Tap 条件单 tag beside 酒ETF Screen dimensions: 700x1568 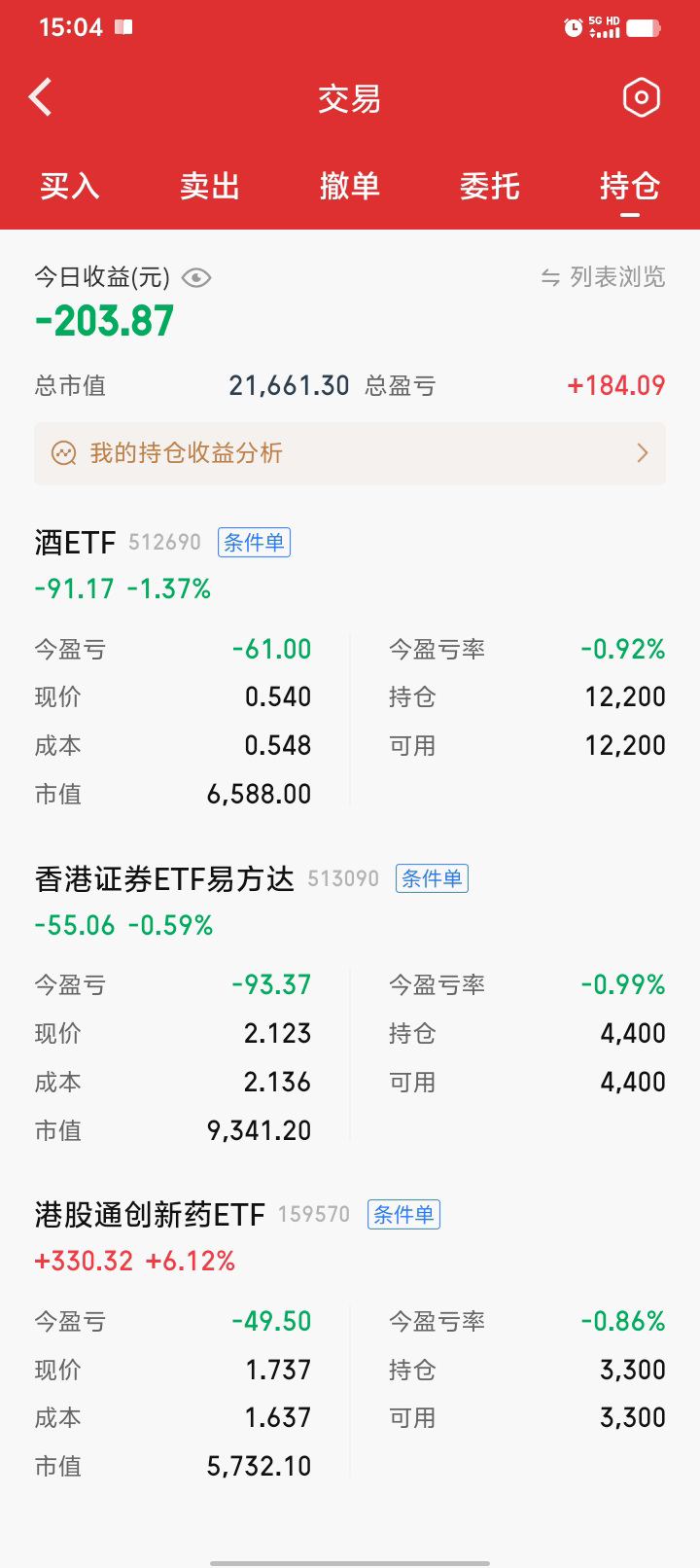(x=255, y=542)
